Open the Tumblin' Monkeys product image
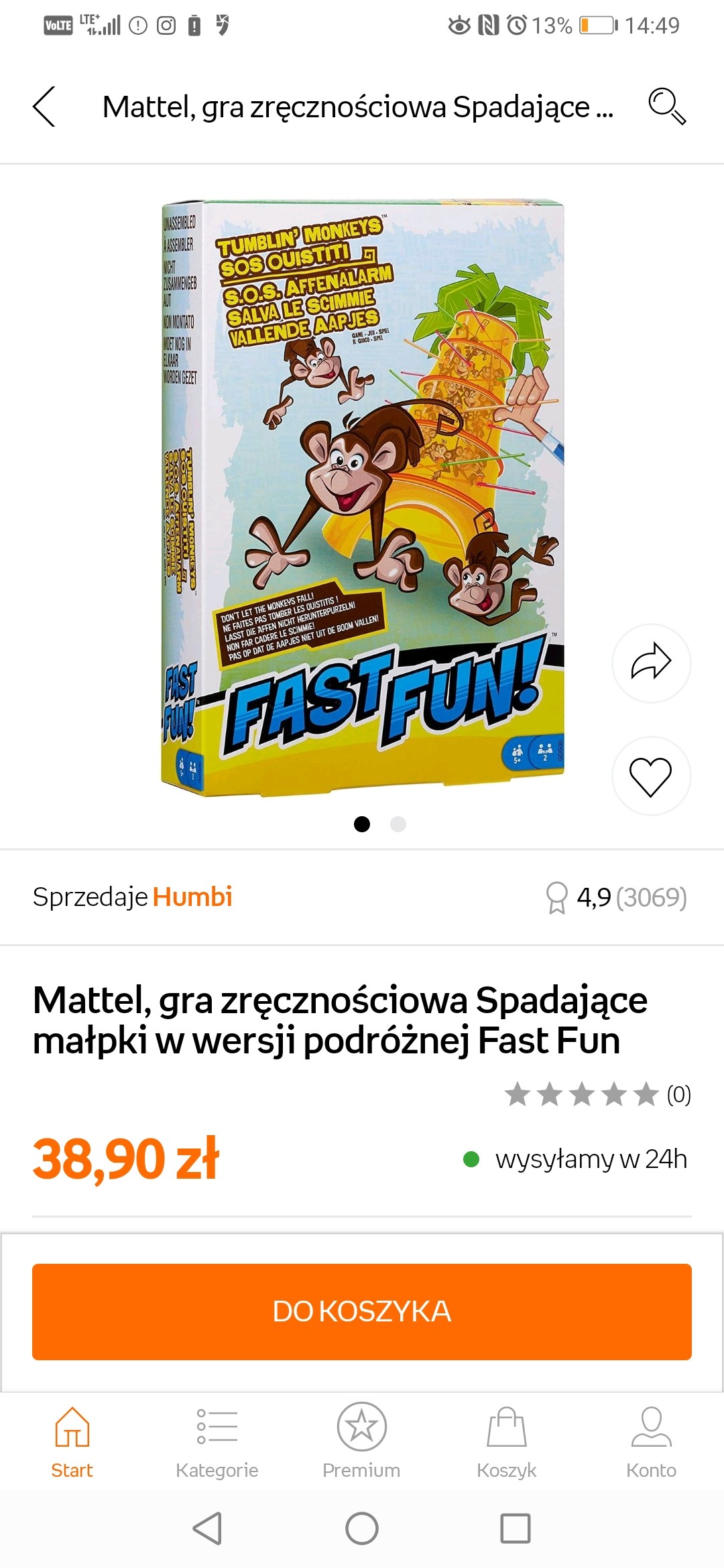Image resolution: width=724 pixels, height=1568 pixels. click(362, 497)
